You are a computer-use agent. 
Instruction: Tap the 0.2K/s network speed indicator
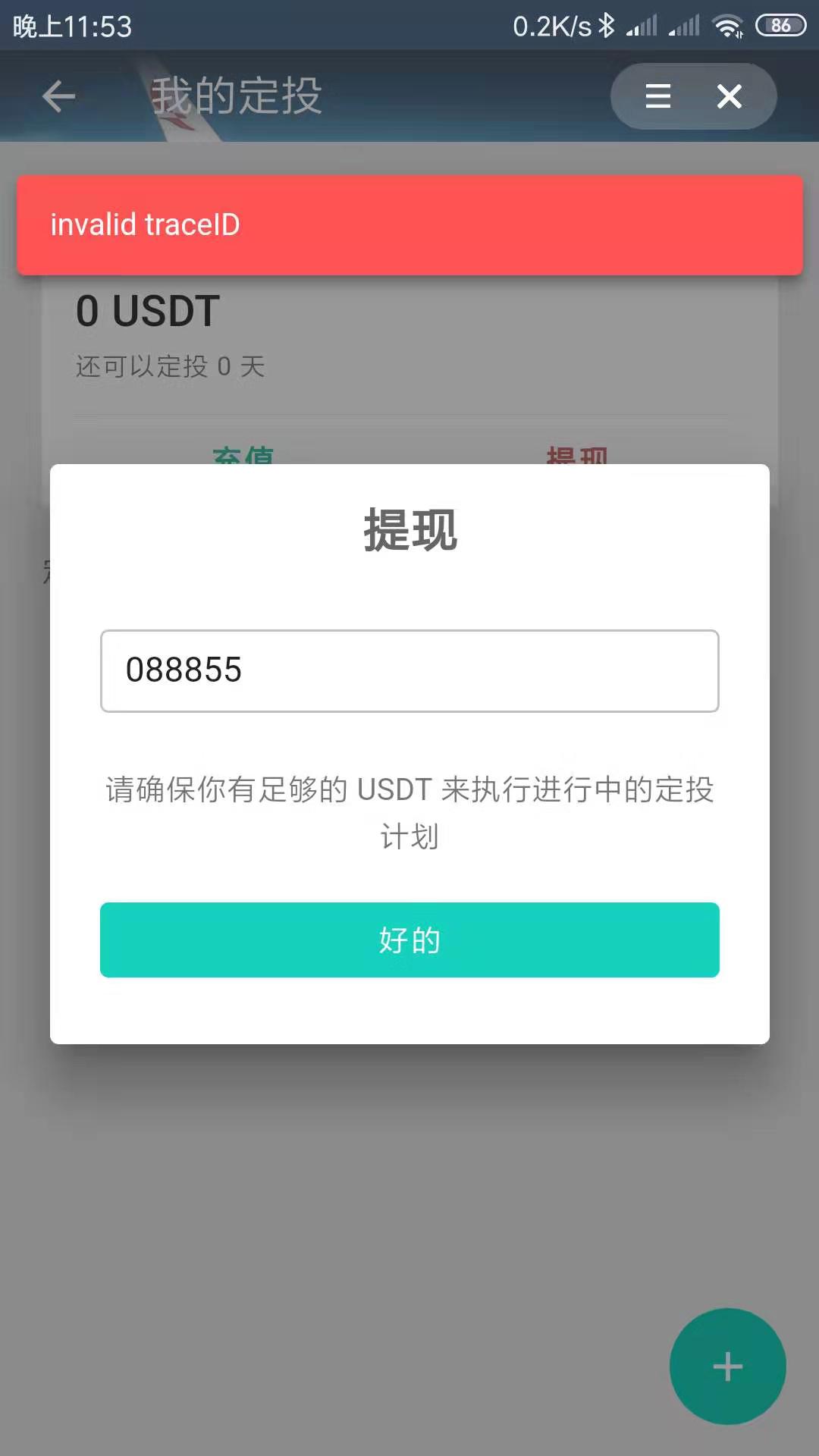coord(552,24)
